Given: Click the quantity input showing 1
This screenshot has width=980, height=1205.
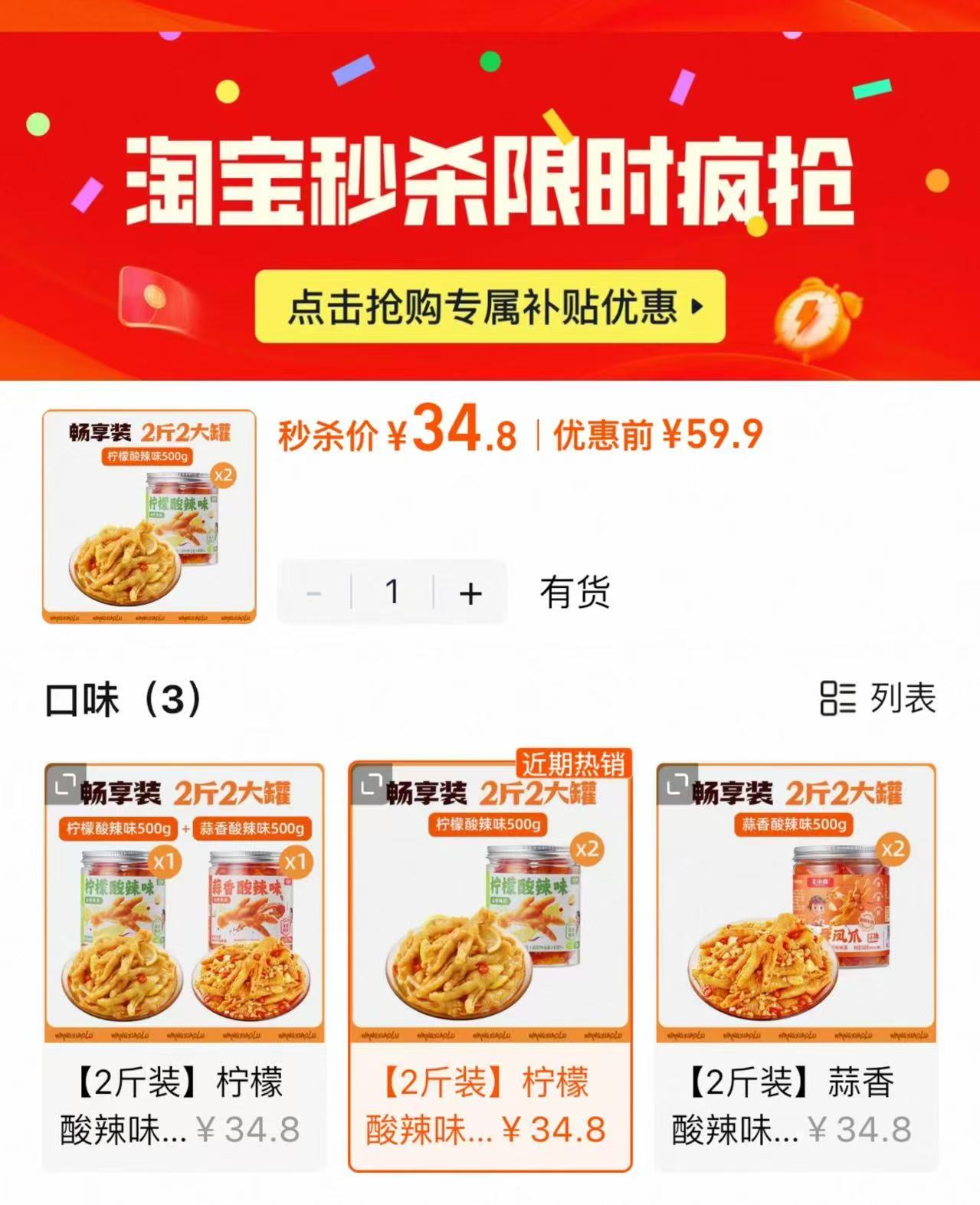Looking at the screenshot, I should 393,590.
